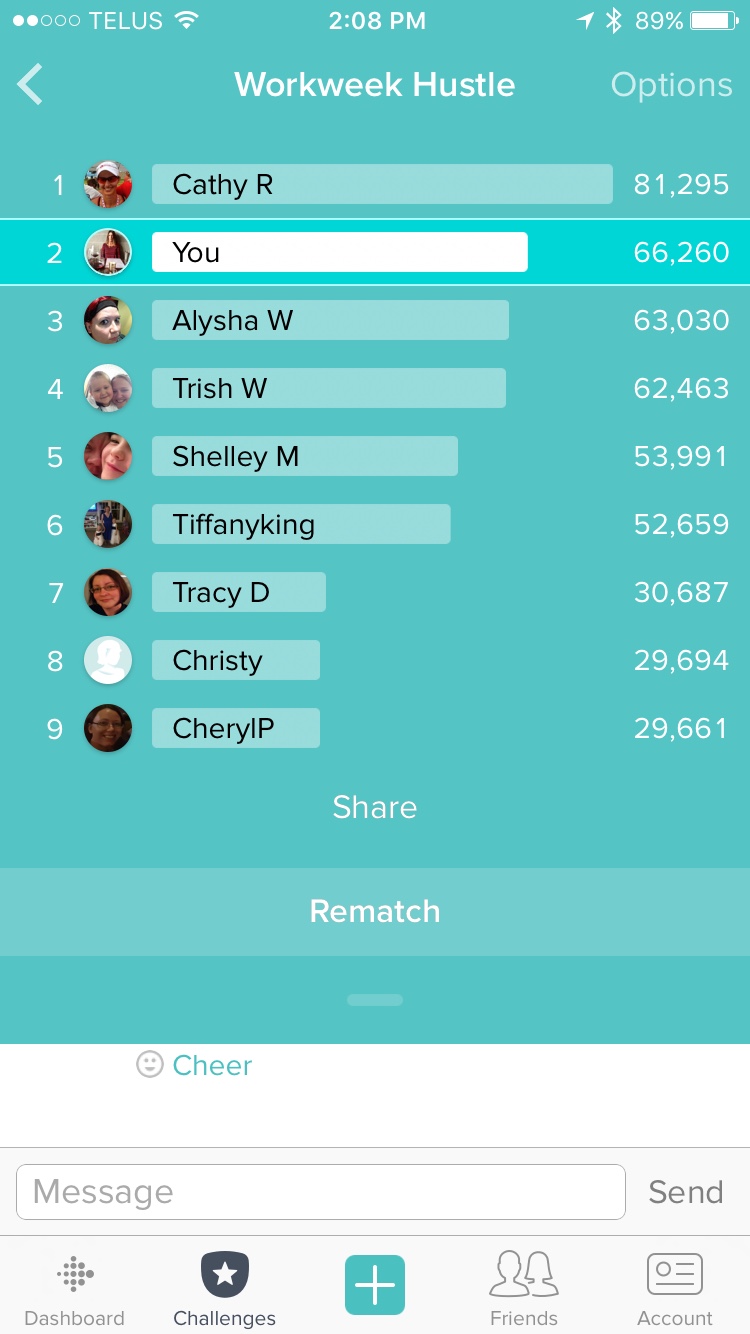Share the challenge results
Screen dimensions: 750x1334
coord(375,807)
